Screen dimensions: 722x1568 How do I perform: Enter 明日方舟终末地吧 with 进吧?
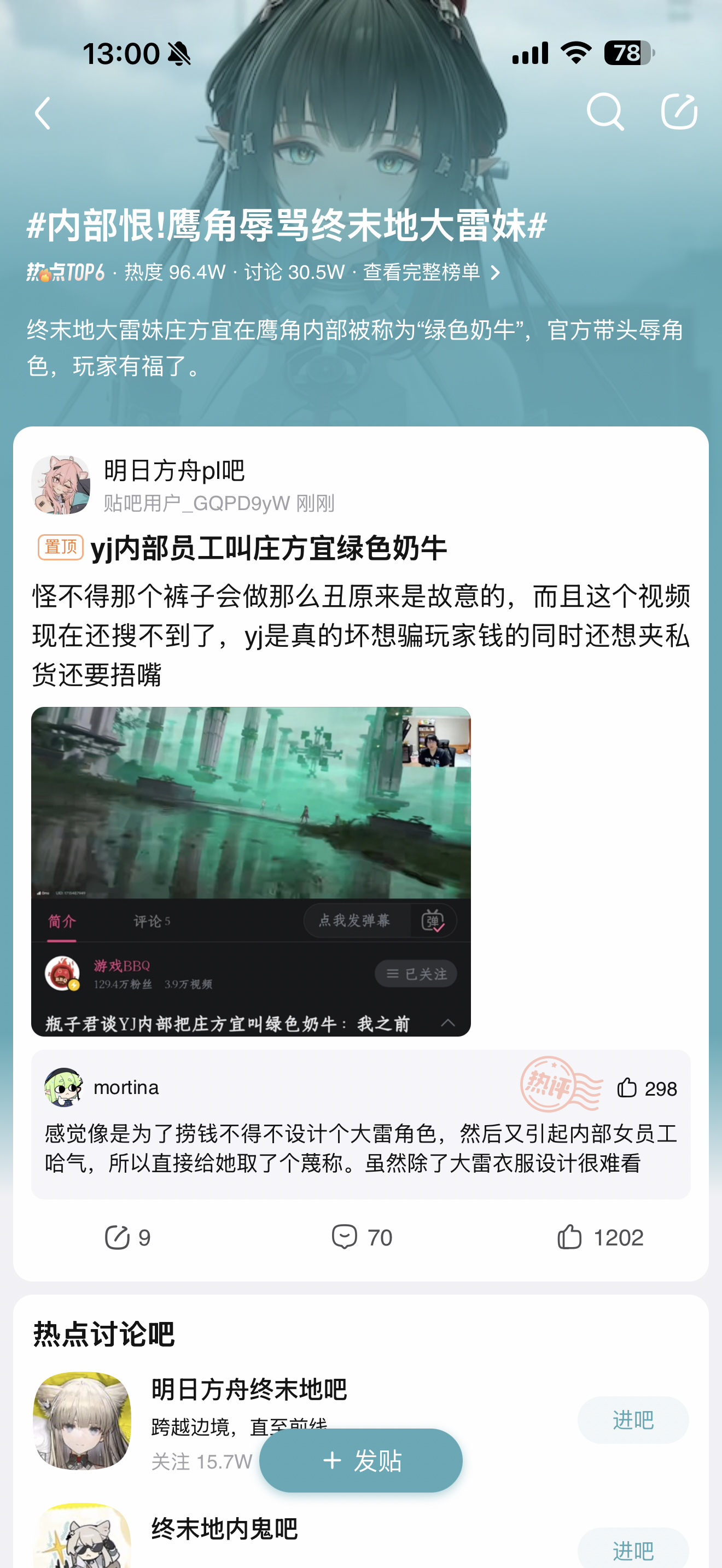633,1419
